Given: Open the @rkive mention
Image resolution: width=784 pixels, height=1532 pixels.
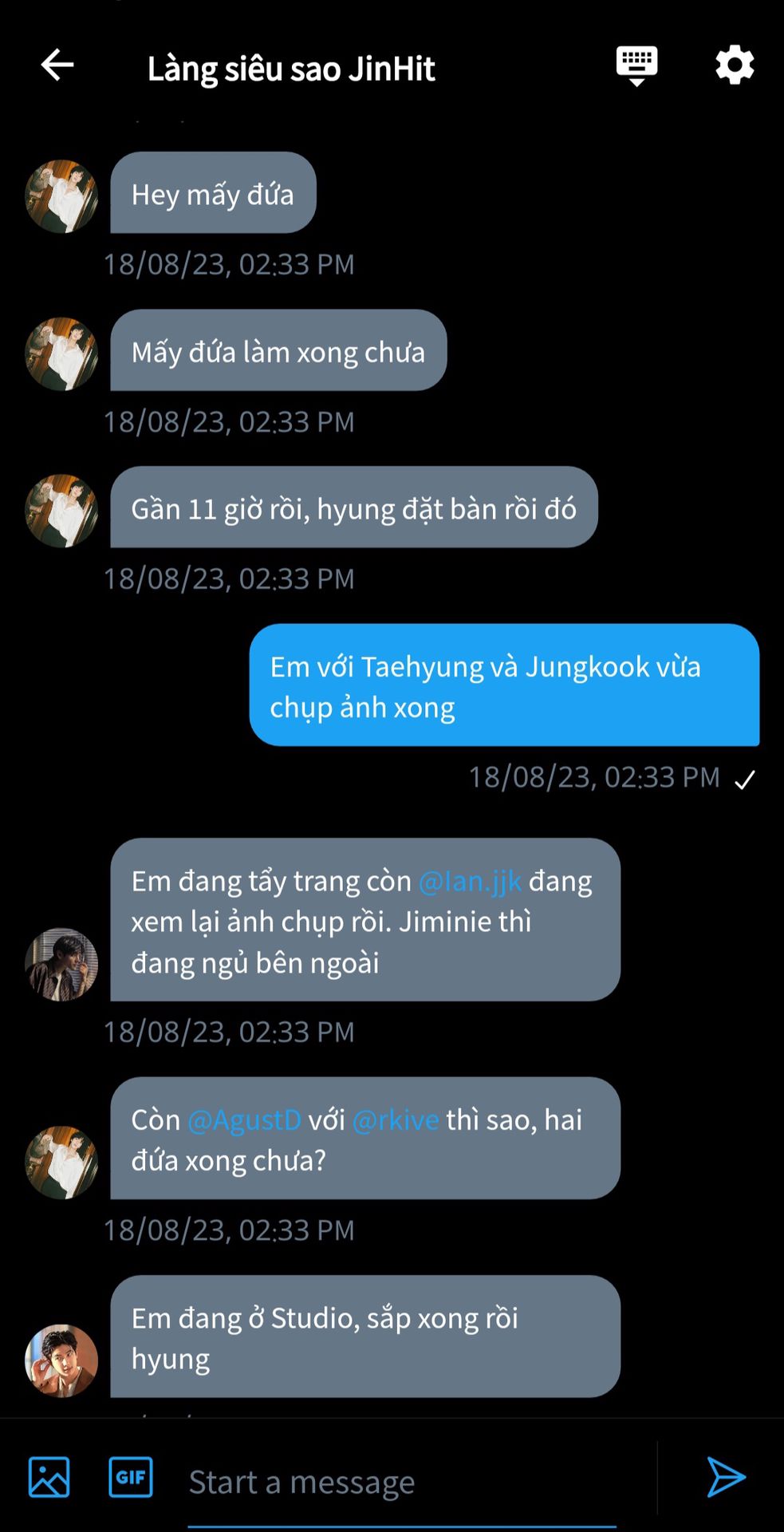Looking at the screenshot, I should click(x=396, y=1120).
